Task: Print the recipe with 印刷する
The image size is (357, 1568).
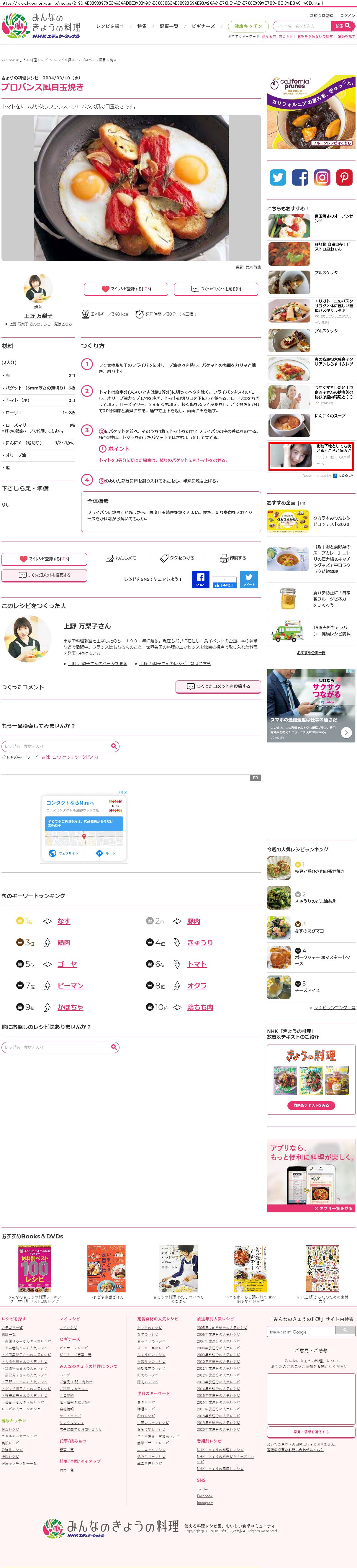Action: pyautogui.click(x=234, y=558)
